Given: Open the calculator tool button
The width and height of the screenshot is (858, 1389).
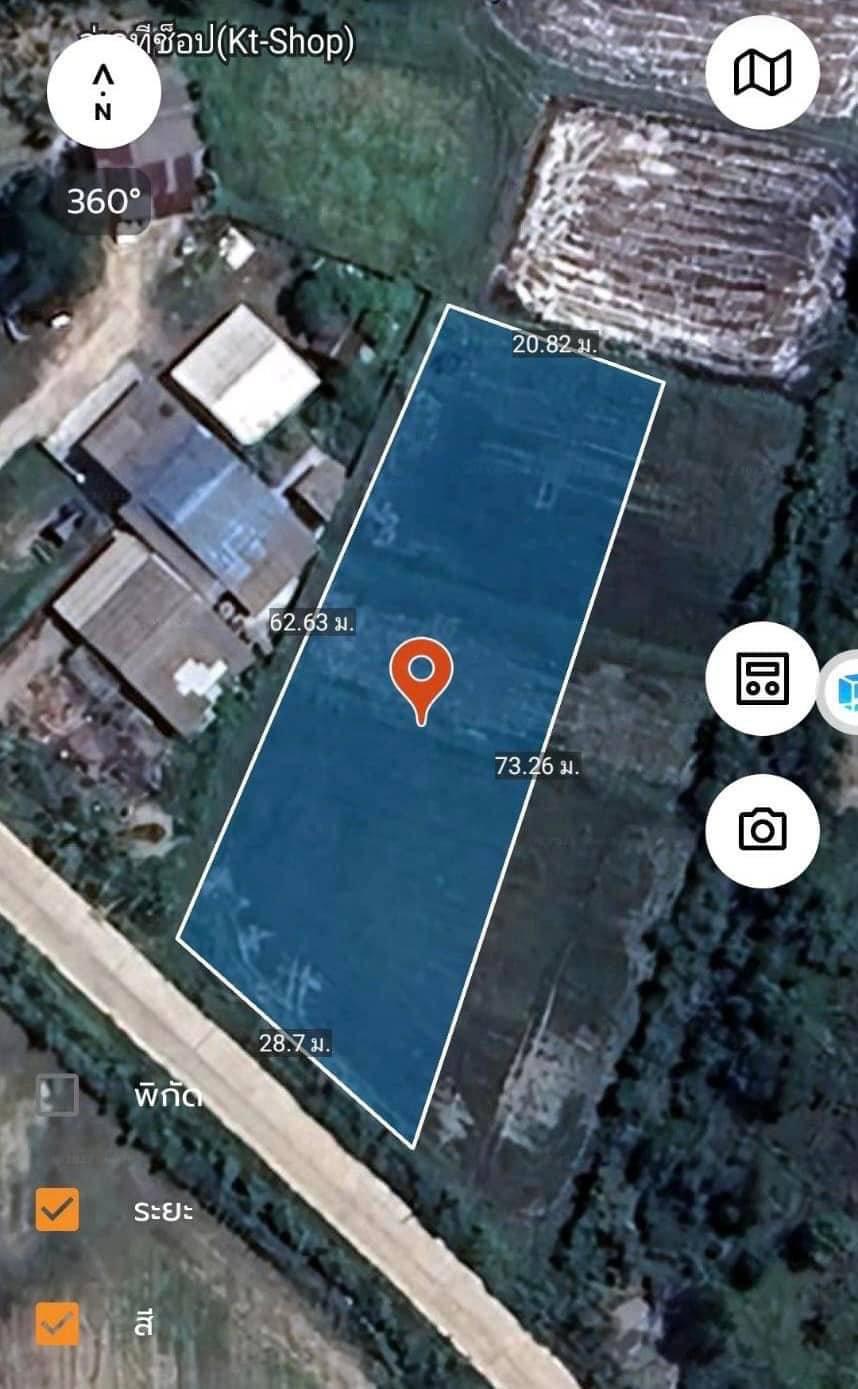Looking at the screenshot, I should (x=762, y=679).
